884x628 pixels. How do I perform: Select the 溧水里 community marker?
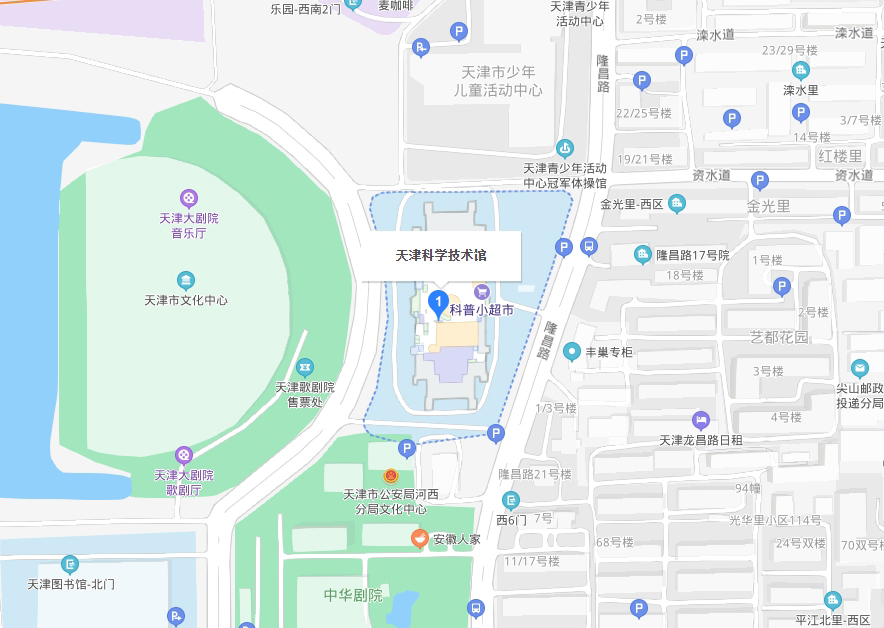tap(800, 70)
